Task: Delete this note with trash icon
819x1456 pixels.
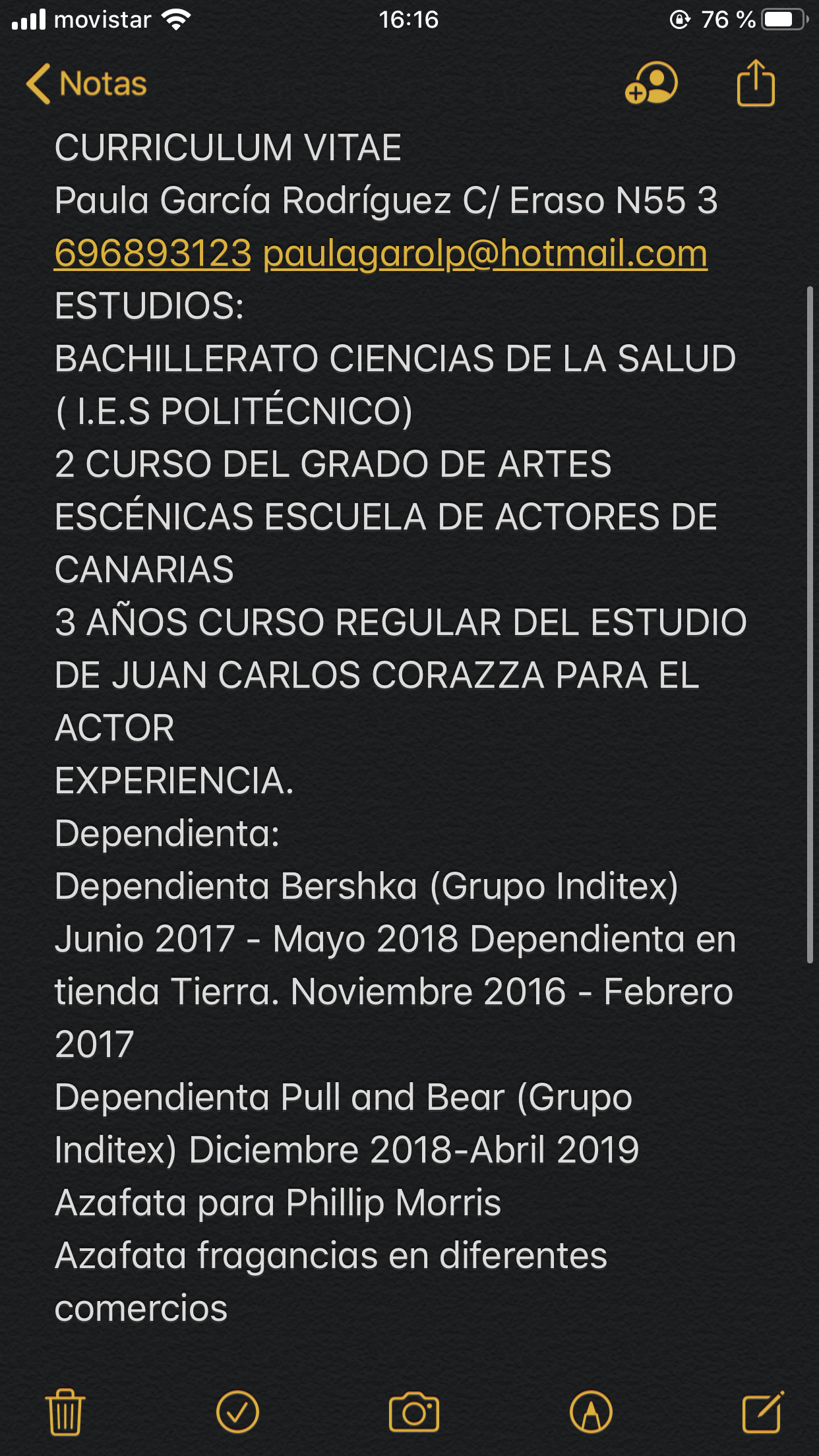Action: pos(65,1412)
